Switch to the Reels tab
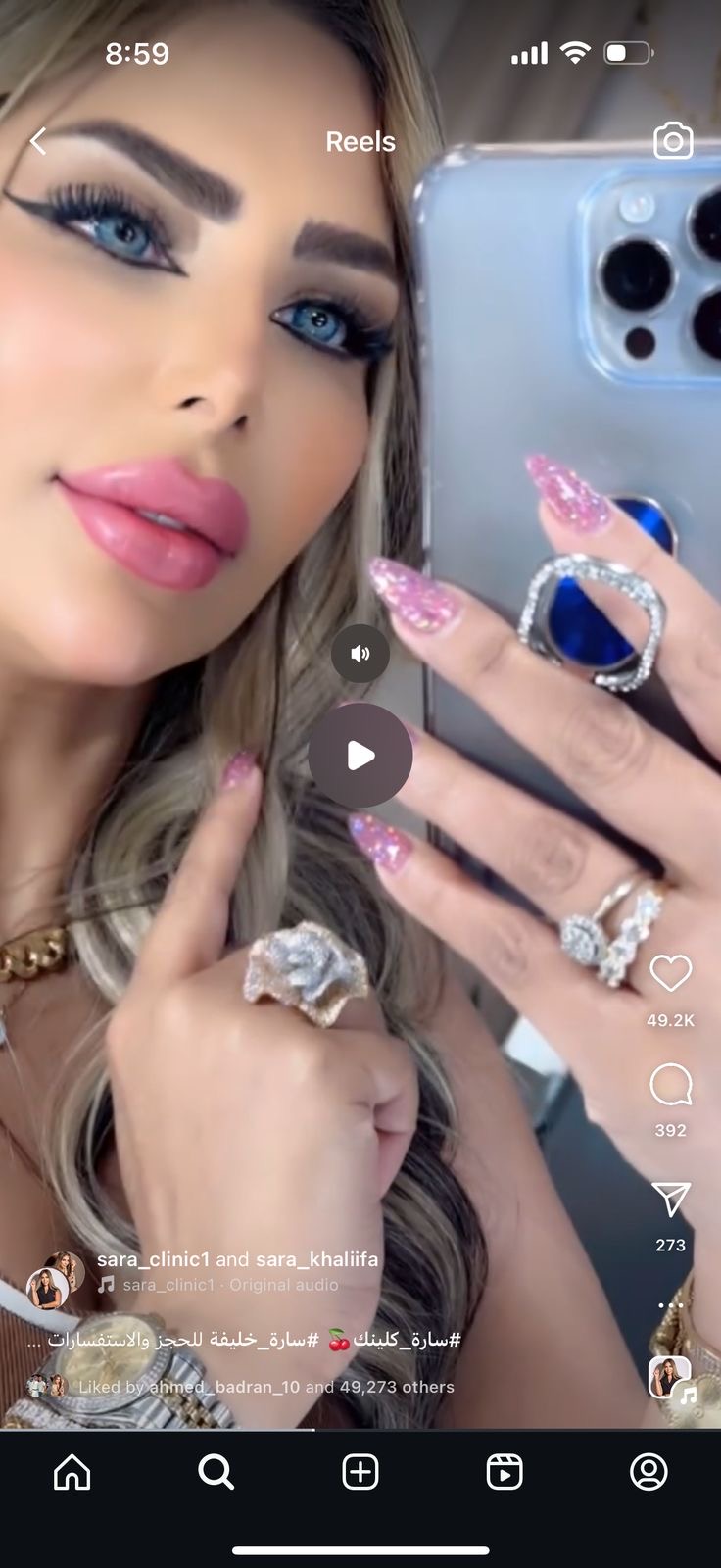Image resolution: width=721 pixels, height=1568 pixels. (x=504, y=1472)
